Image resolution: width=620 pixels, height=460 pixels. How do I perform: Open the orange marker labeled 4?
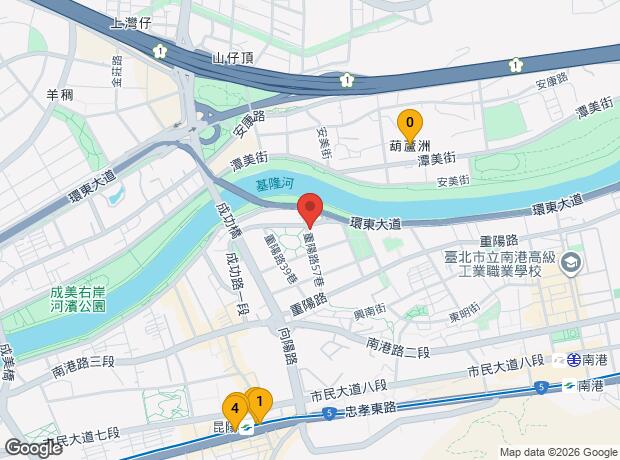(x=235, y=408)
